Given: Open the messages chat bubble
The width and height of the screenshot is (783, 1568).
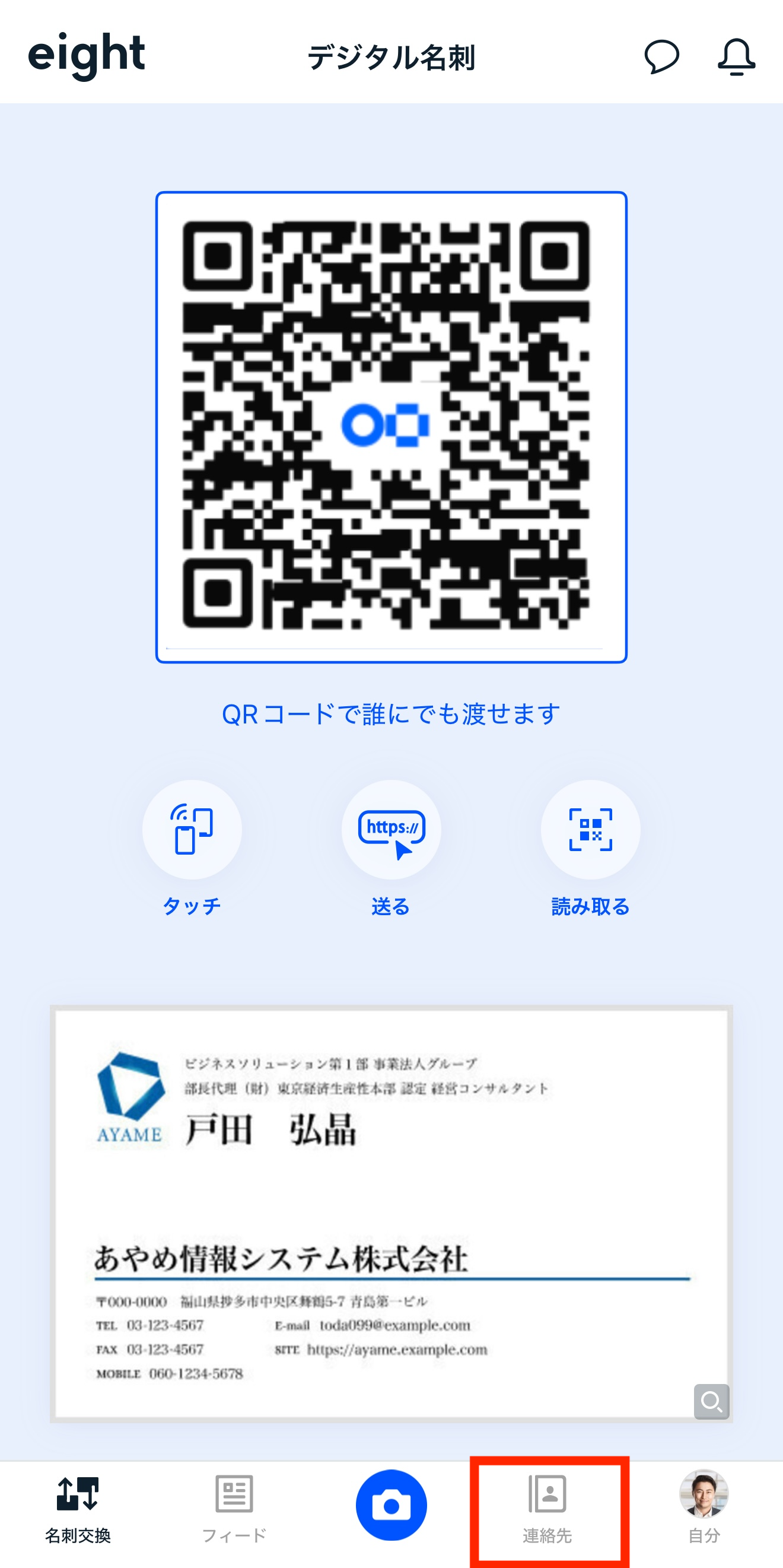Looking at the screenshot, I should coord(661,57).
